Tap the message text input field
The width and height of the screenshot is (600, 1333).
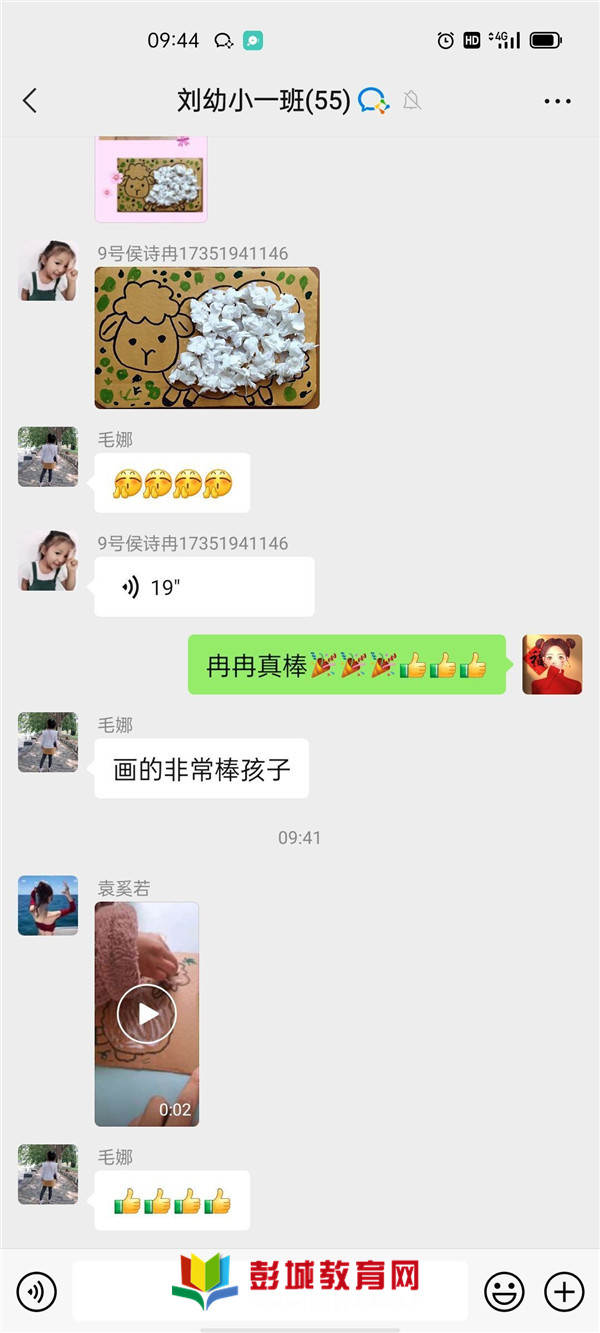point(270,1292)
